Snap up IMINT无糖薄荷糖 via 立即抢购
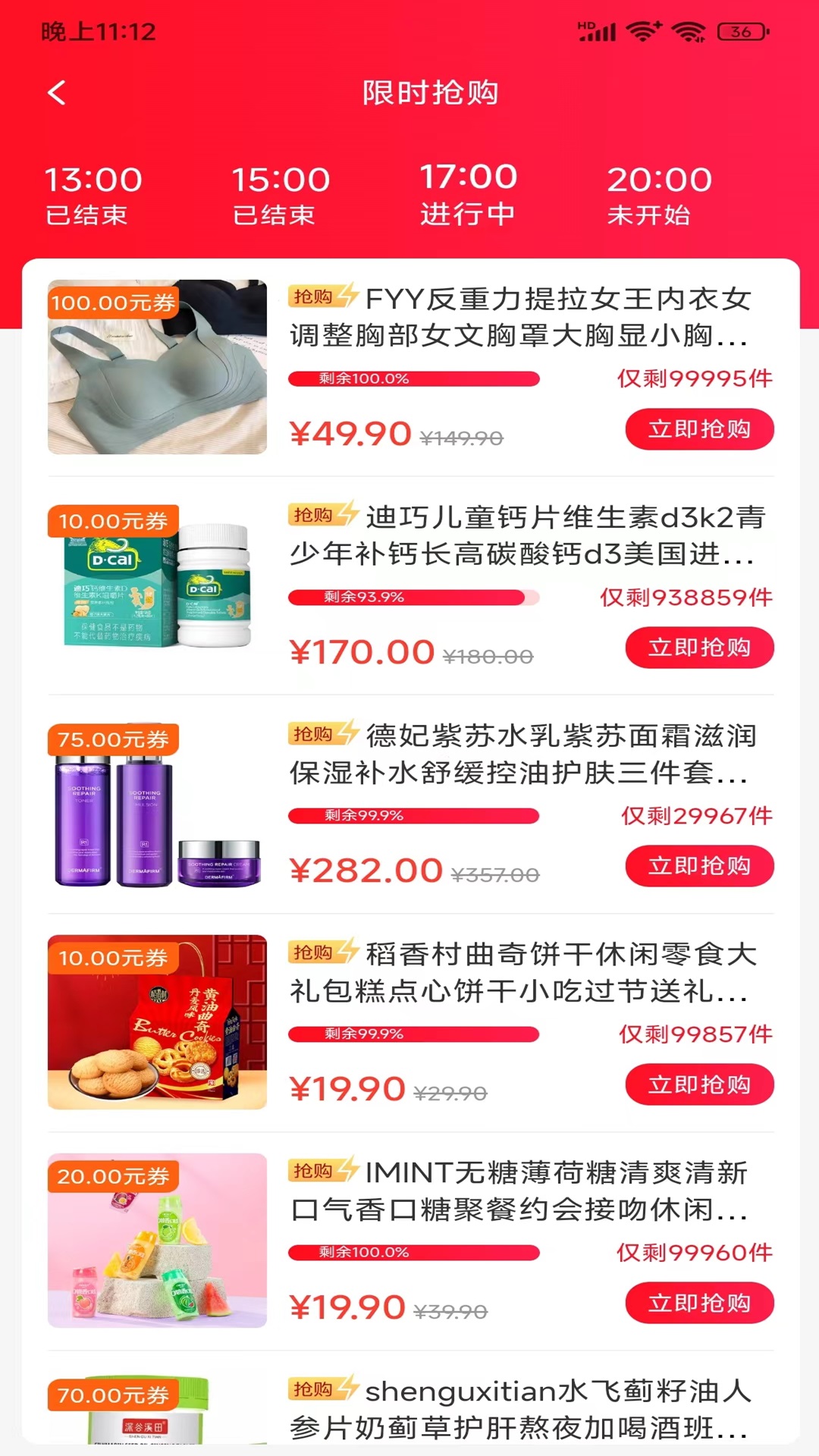The image size is (819, 1456). (698, 1303)
